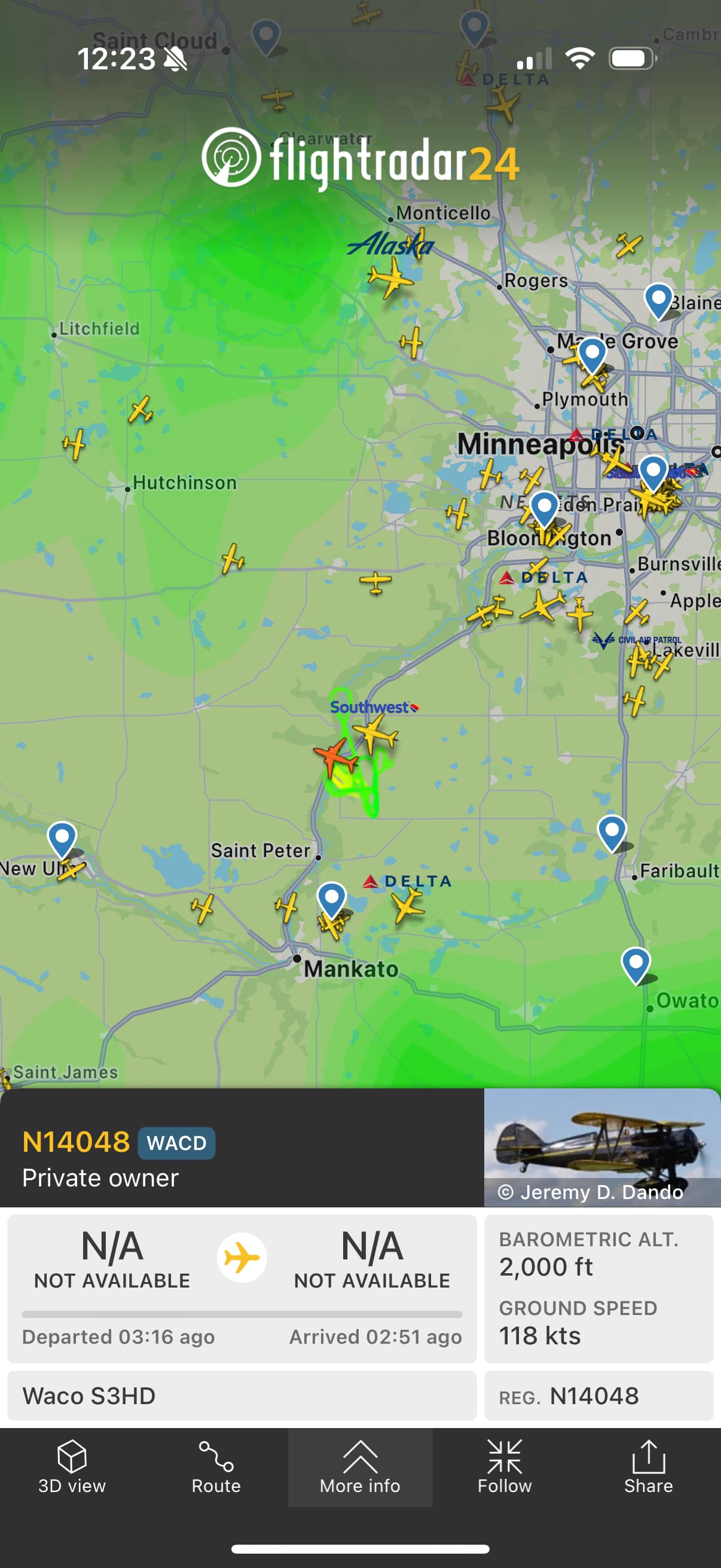
Task: Tap the airport pin near Blaine
Action: [658, 300]
